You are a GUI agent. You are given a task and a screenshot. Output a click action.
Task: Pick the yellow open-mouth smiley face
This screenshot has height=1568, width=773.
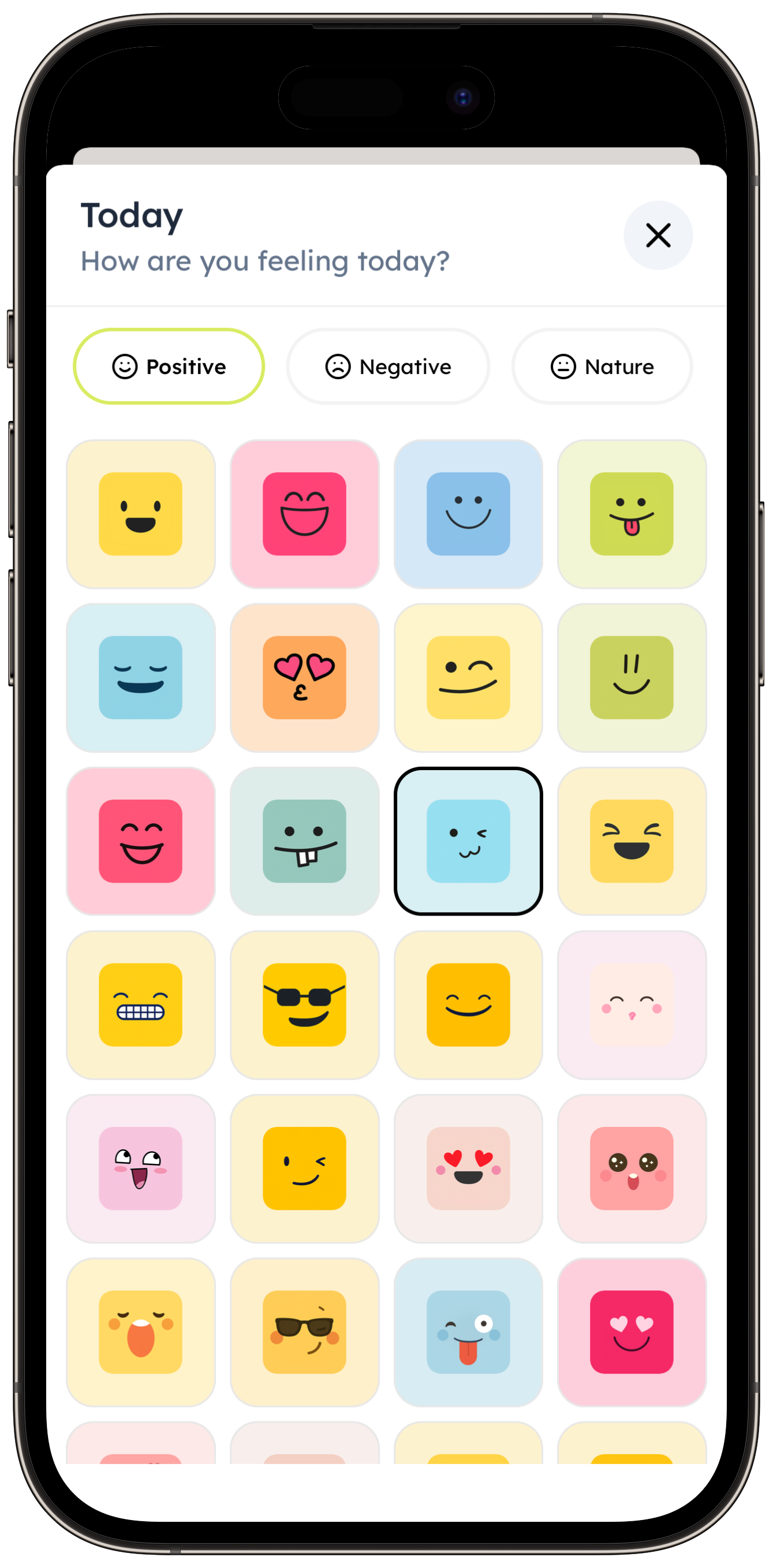pyautogui.click(x=141, y=514)
